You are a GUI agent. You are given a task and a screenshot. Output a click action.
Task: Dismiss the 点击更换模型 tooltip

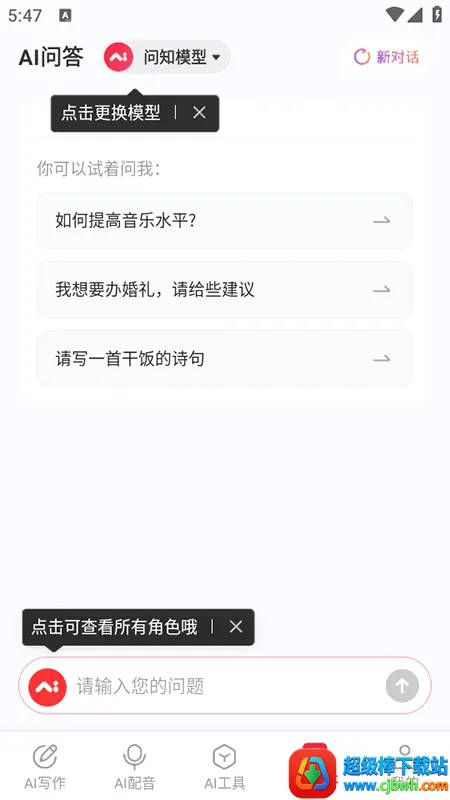[x=199, y=113]
